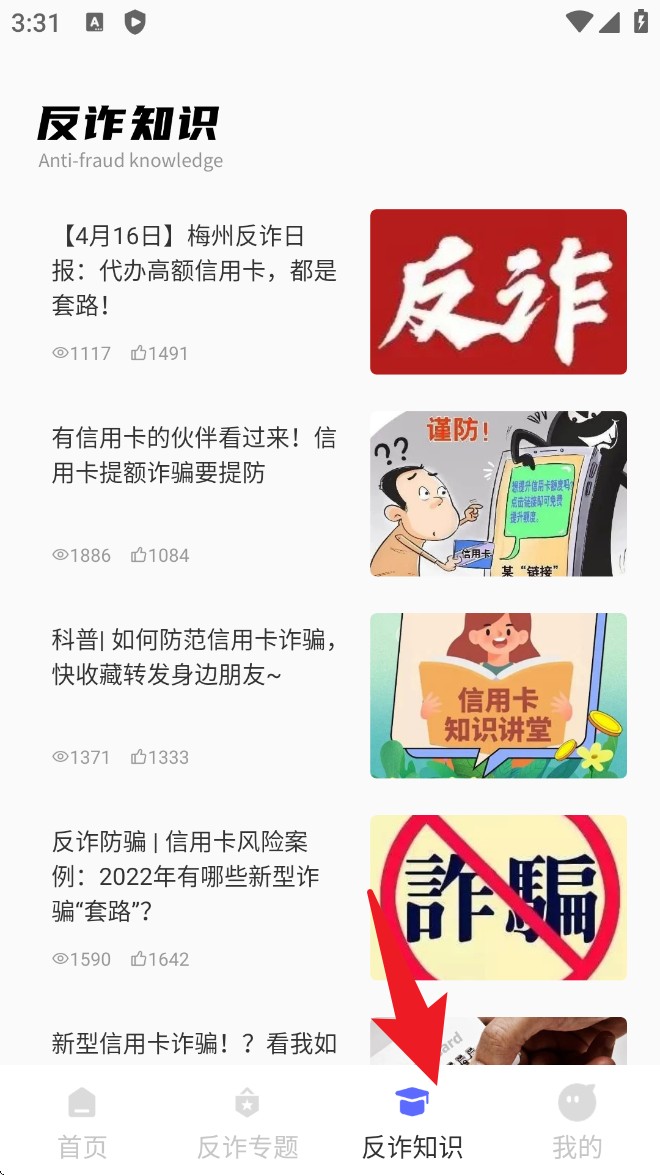Tap the red 反诈 thumbnail image
This screenshot has height=1175, width=660.
(x=498, y=291)
